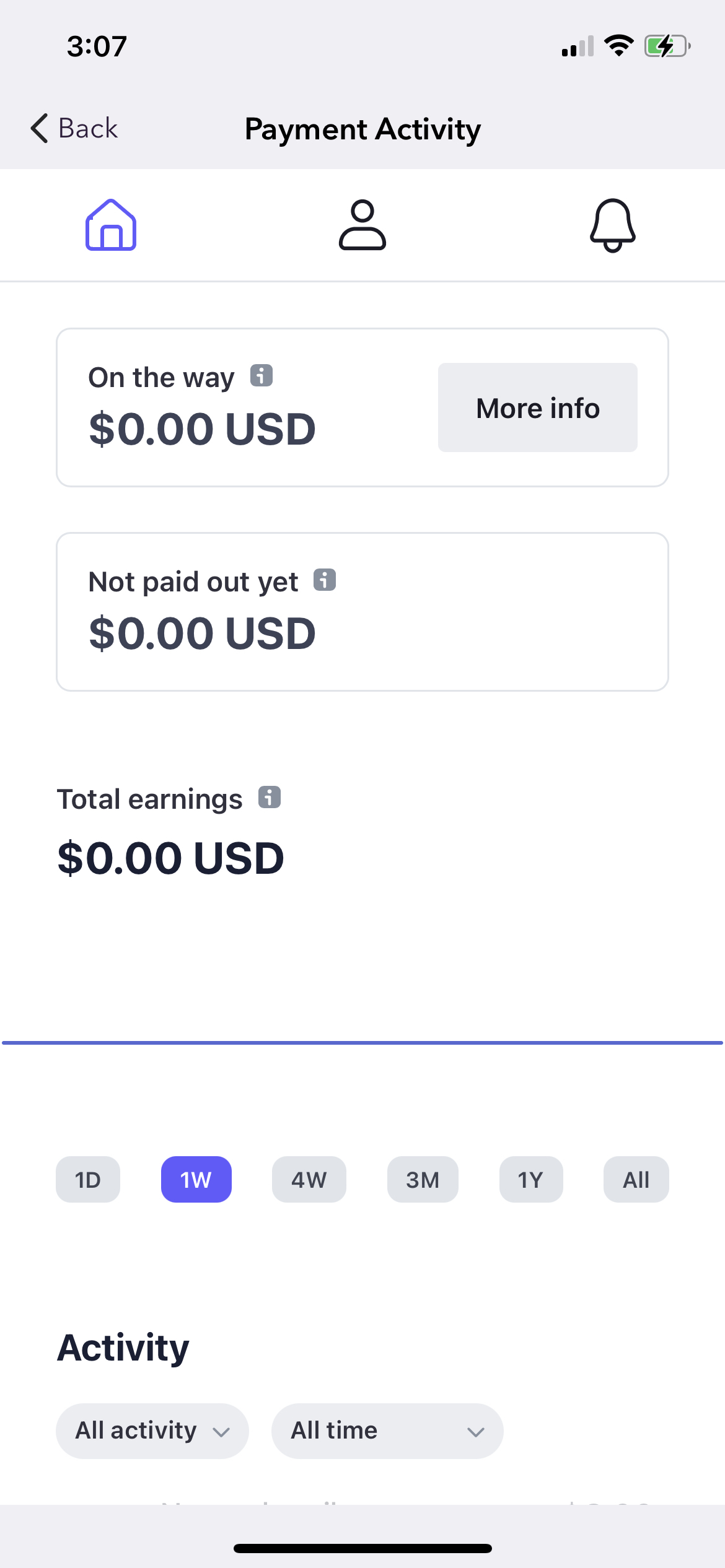Image resolution: width=725 pixels, height=1568 pixels.
Task: Go back from Payment Activity
Action: click(x=74, y=129)
